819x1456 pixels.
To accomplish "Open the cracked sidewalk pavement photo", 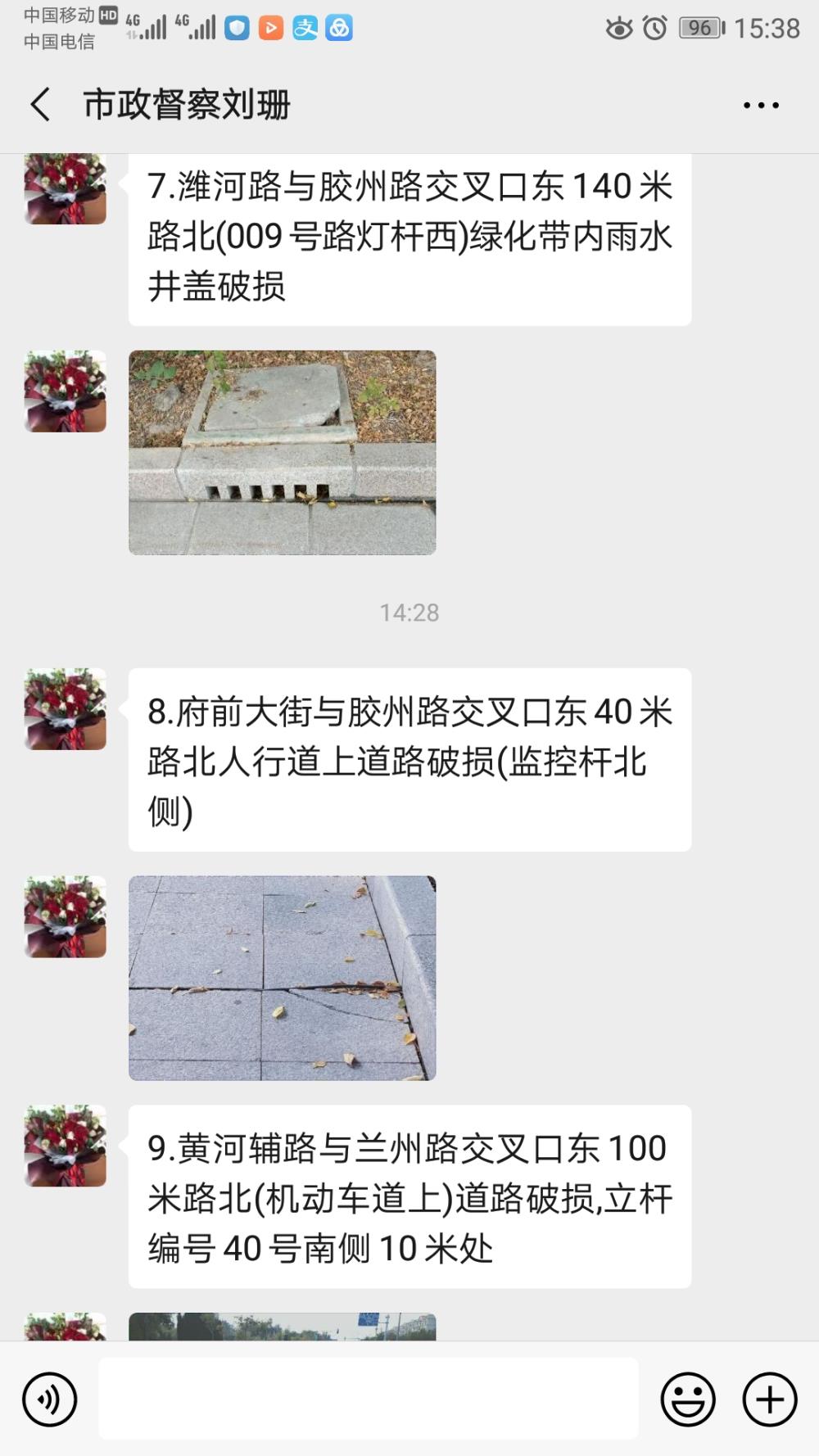I will click(283, 978).
